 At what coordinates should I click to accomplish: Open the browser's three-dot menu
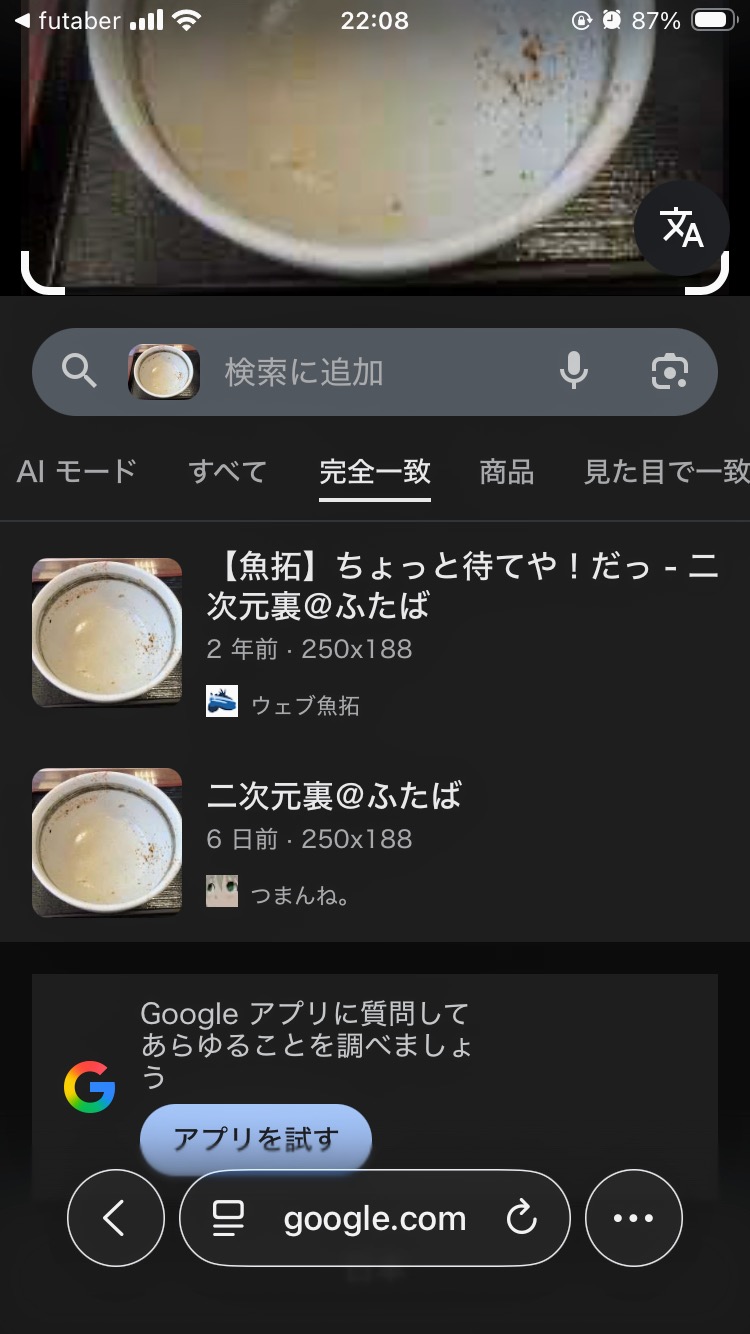[633, 1218]
